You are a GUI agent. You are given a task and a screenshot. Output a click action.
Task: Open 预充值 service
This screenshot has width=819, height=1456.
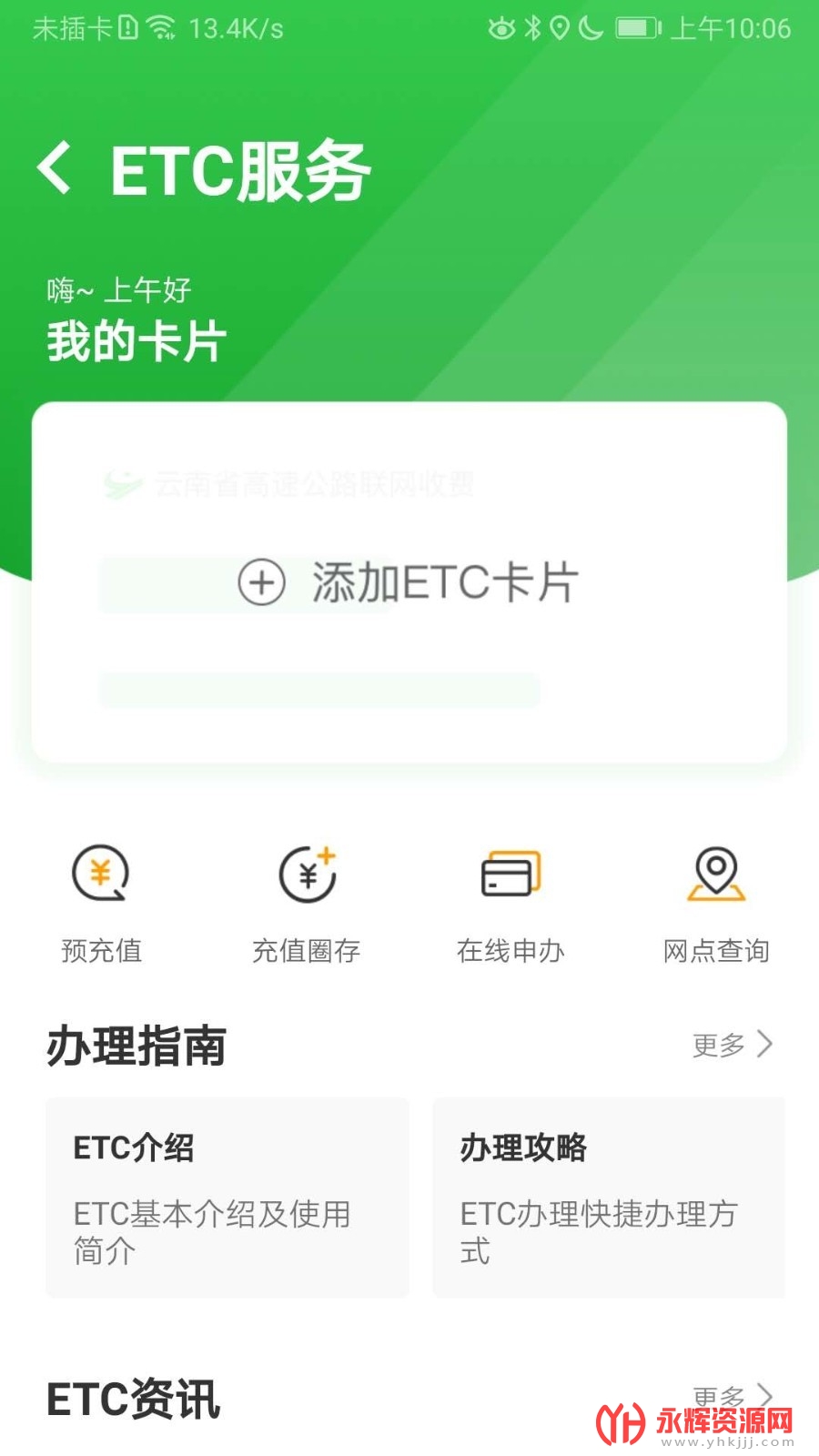pyautogui.click(x=101, y=901)
